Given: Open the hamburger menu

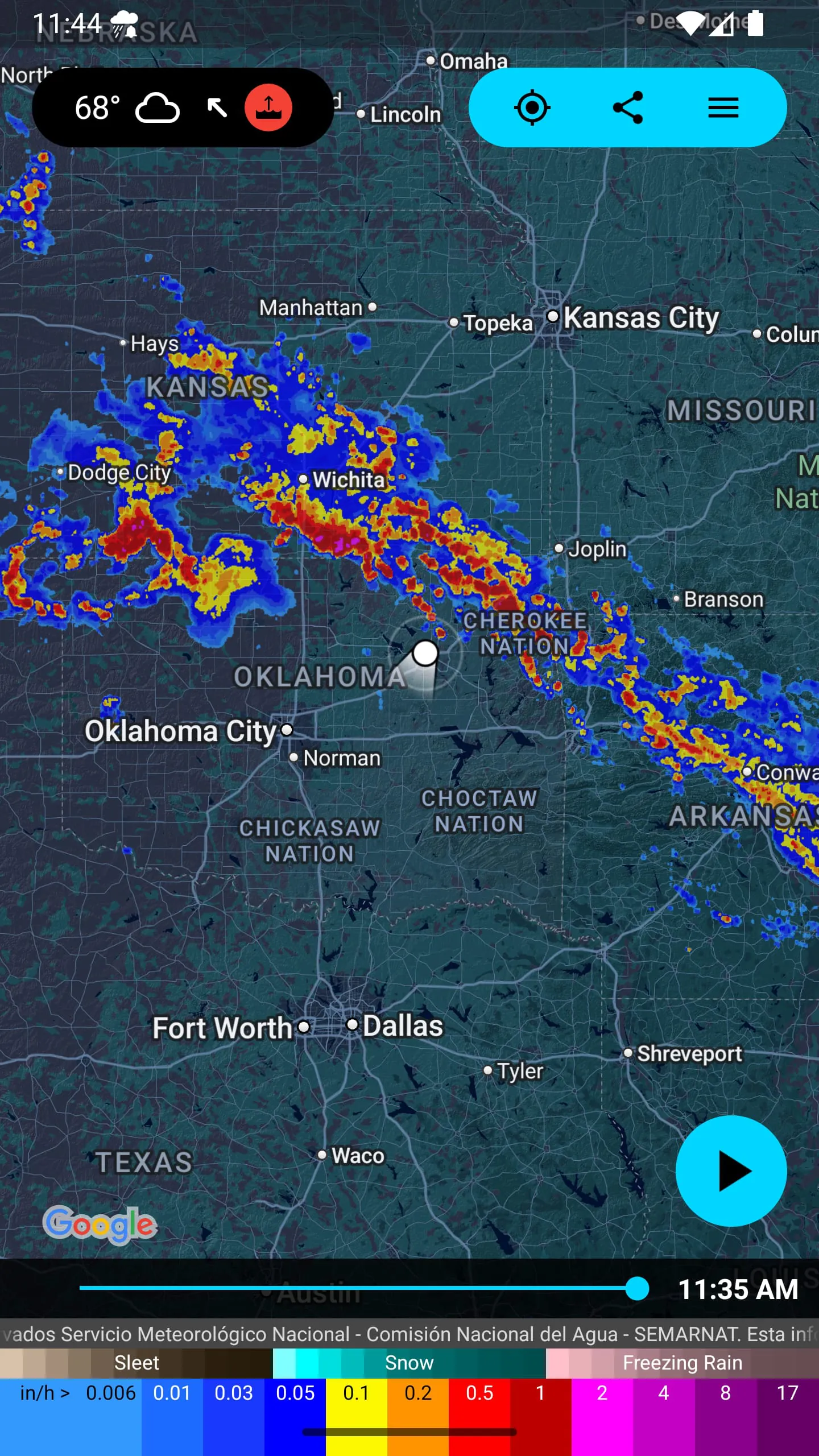Looking at the screenshot, I should pyautogui.click(x=723, y=109).
